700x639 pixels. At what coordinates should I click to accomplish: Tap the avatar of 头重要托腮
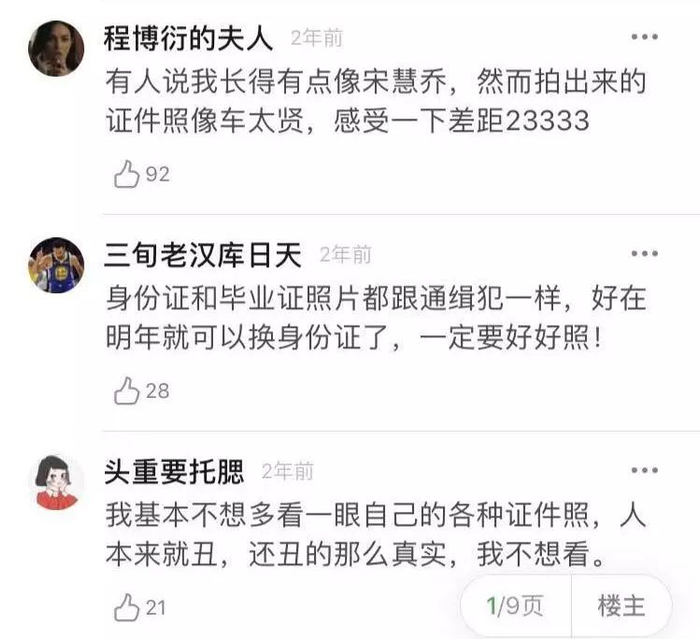(x=56, y=482)
